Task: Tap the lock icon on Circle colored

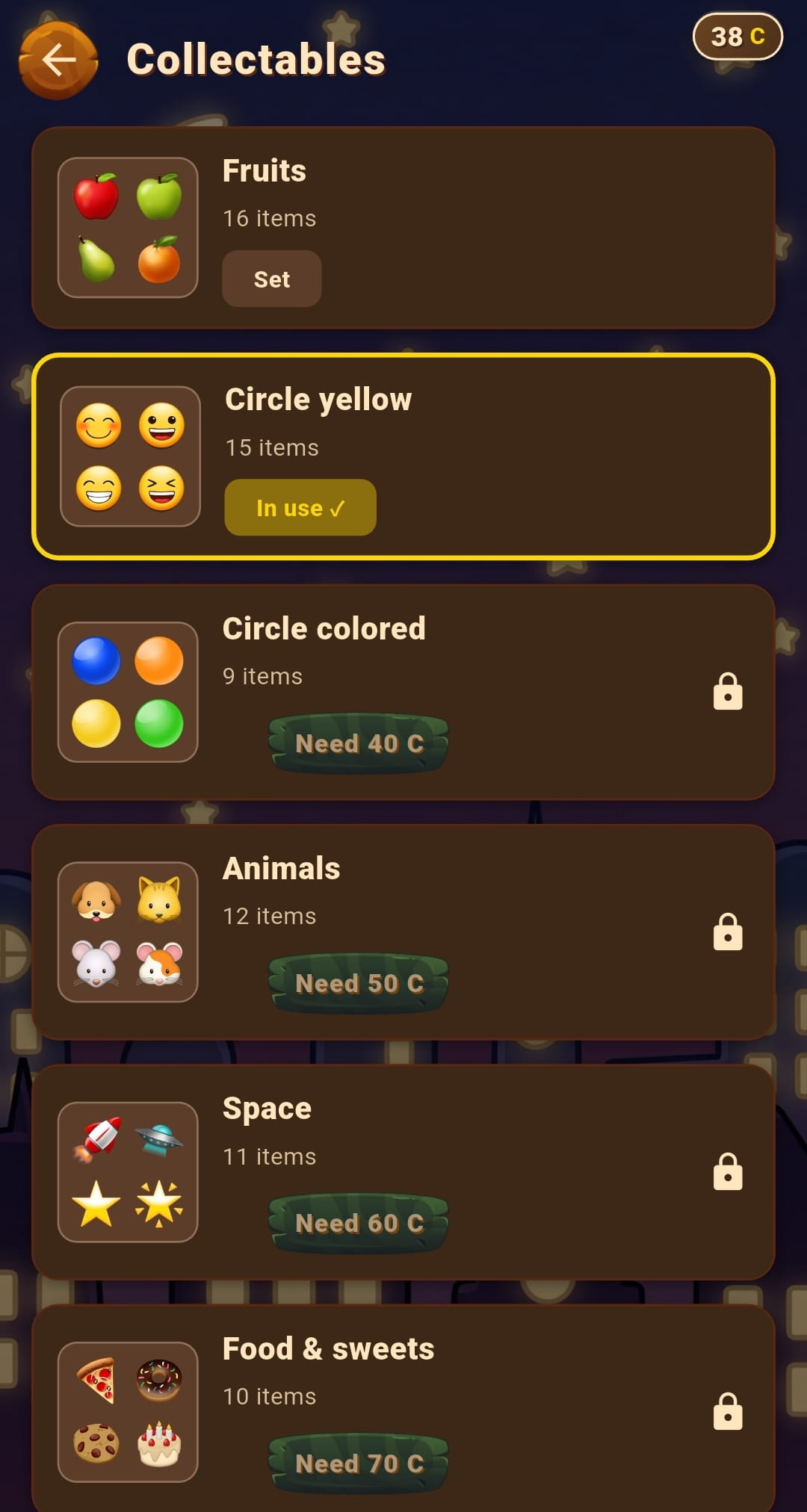Action: 727,691
